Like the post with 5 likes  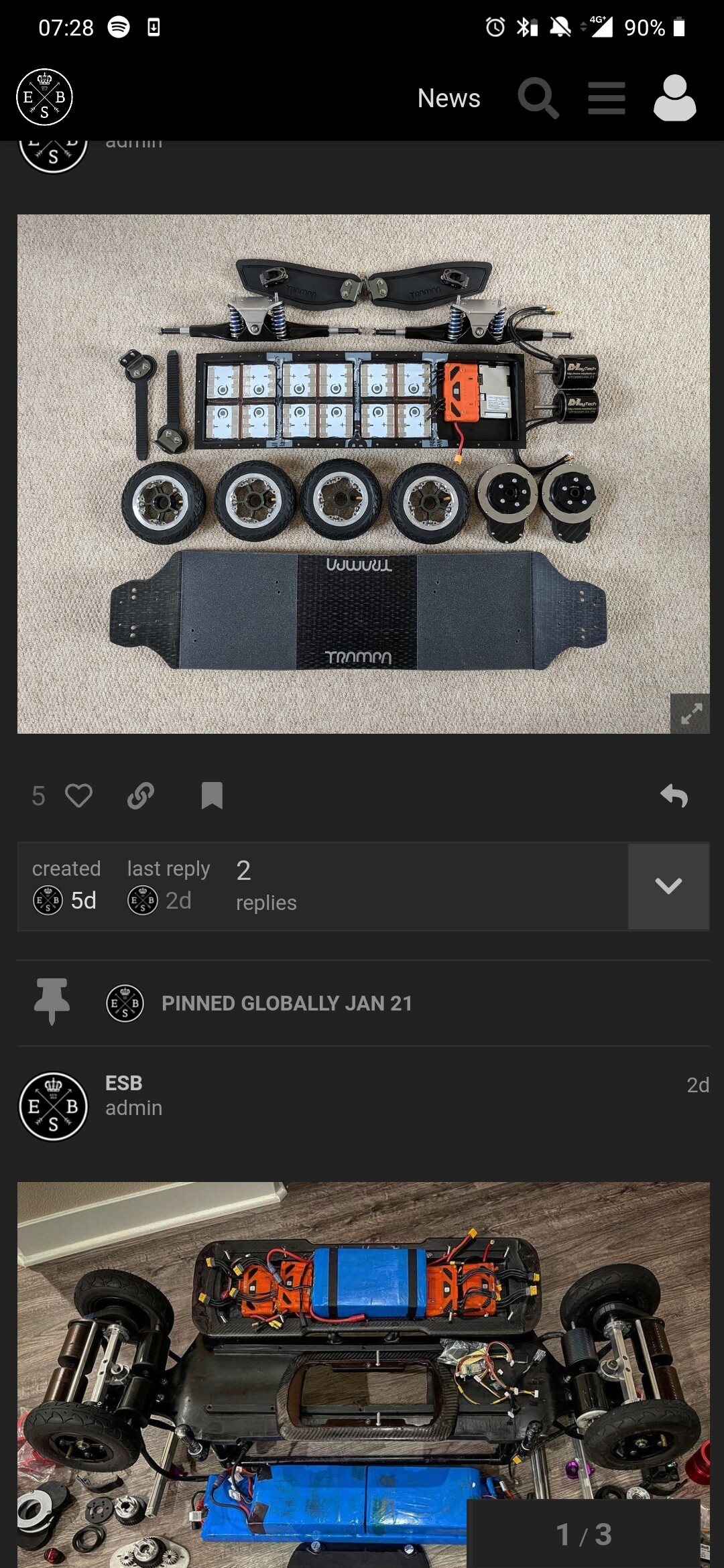click(78, 796)
